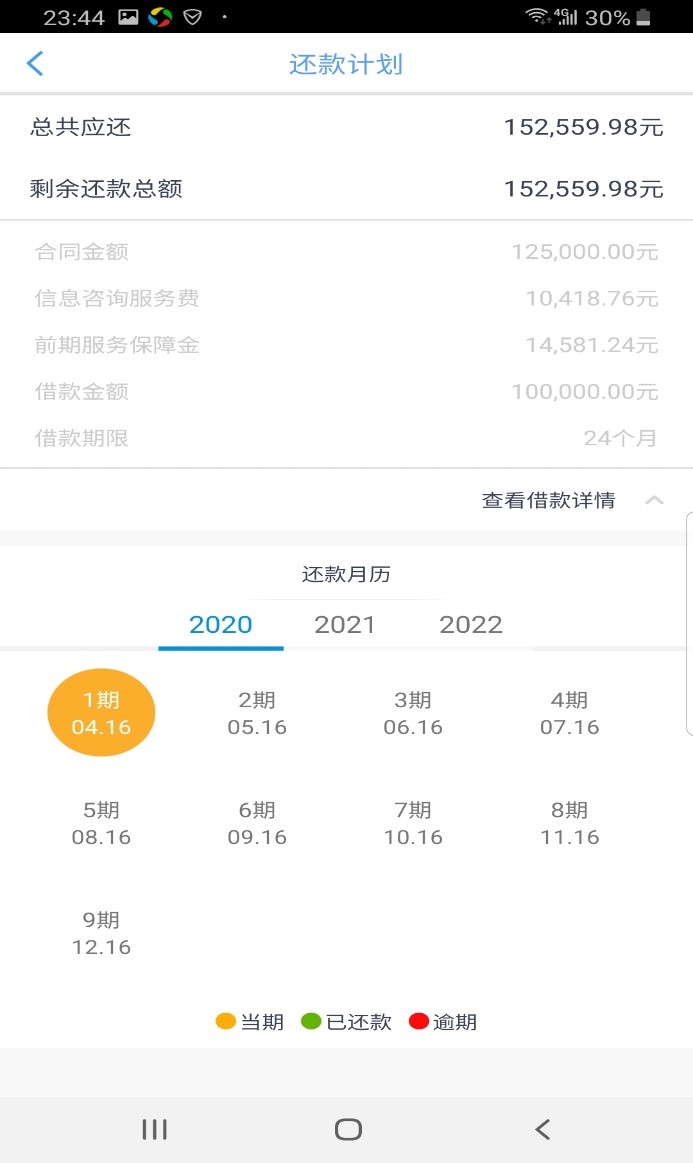Viewport: 693px width, 1163px height.
Task: Switch to the 2021 repayment tab
Action: click(345, 625)
